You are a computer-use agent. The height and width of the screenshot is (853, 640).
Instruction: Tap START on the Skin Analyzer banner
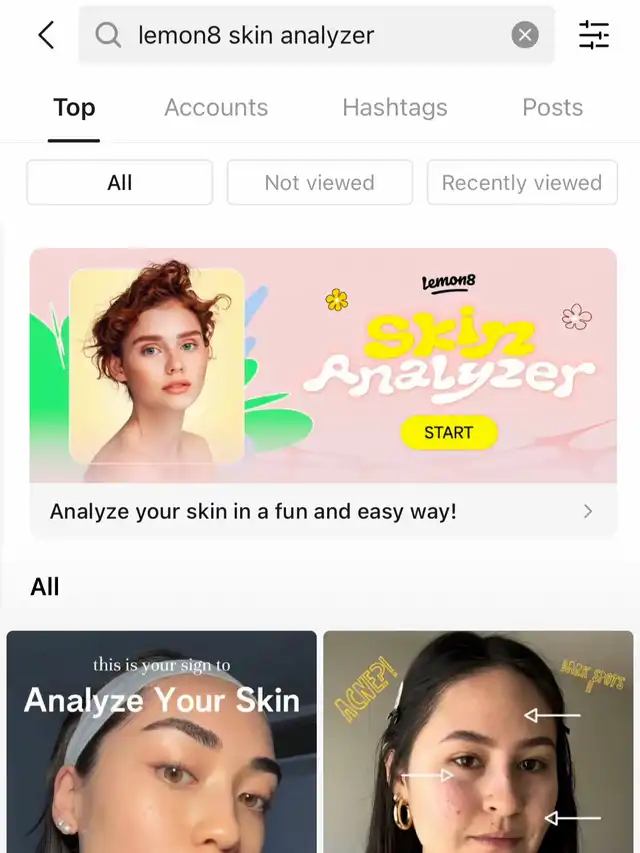[448, 433]
